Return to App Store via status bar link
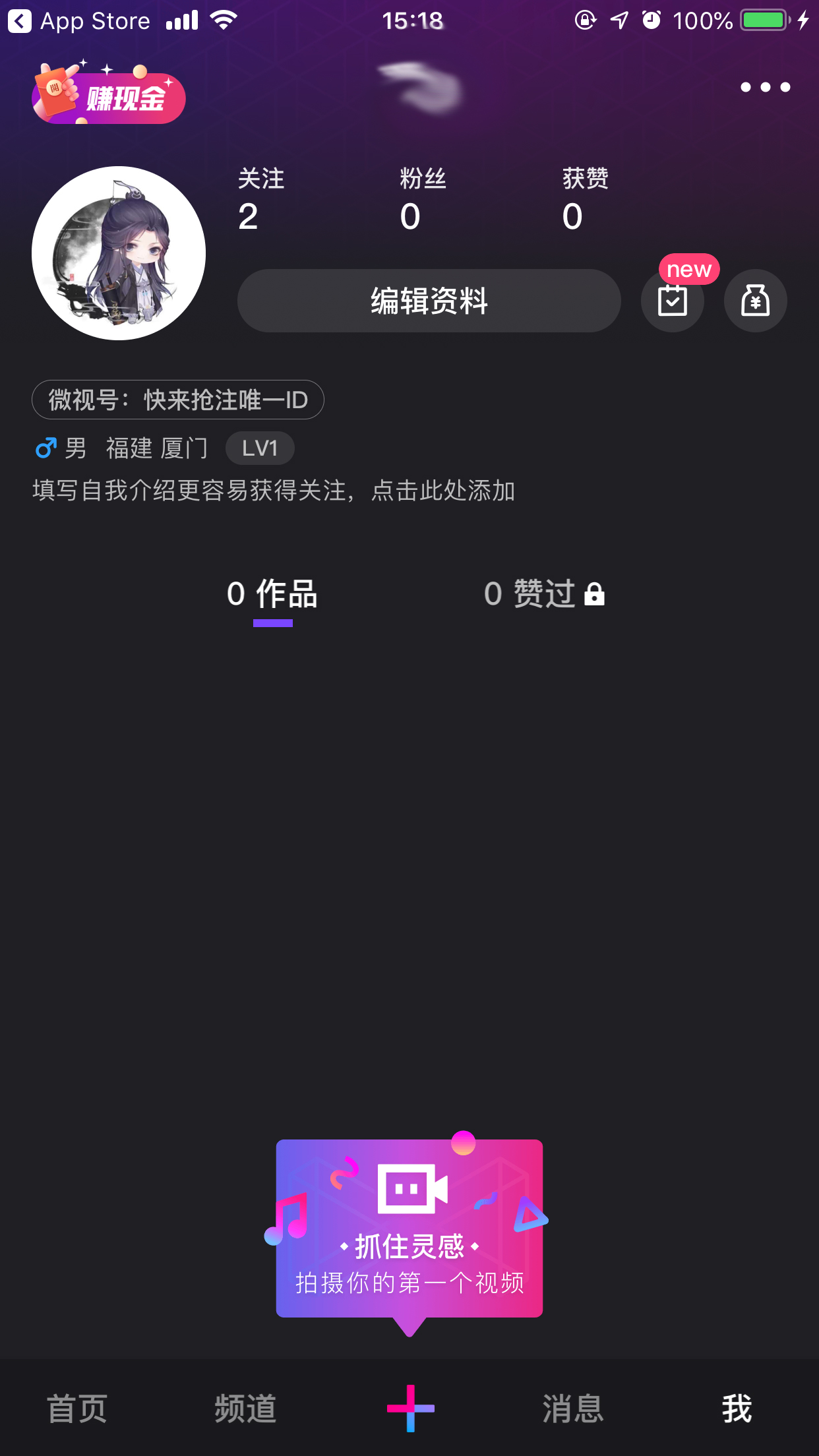Image resolution: width=819 pixels, height=1456 pixels. pyautogui.click(x=79, y=20)
